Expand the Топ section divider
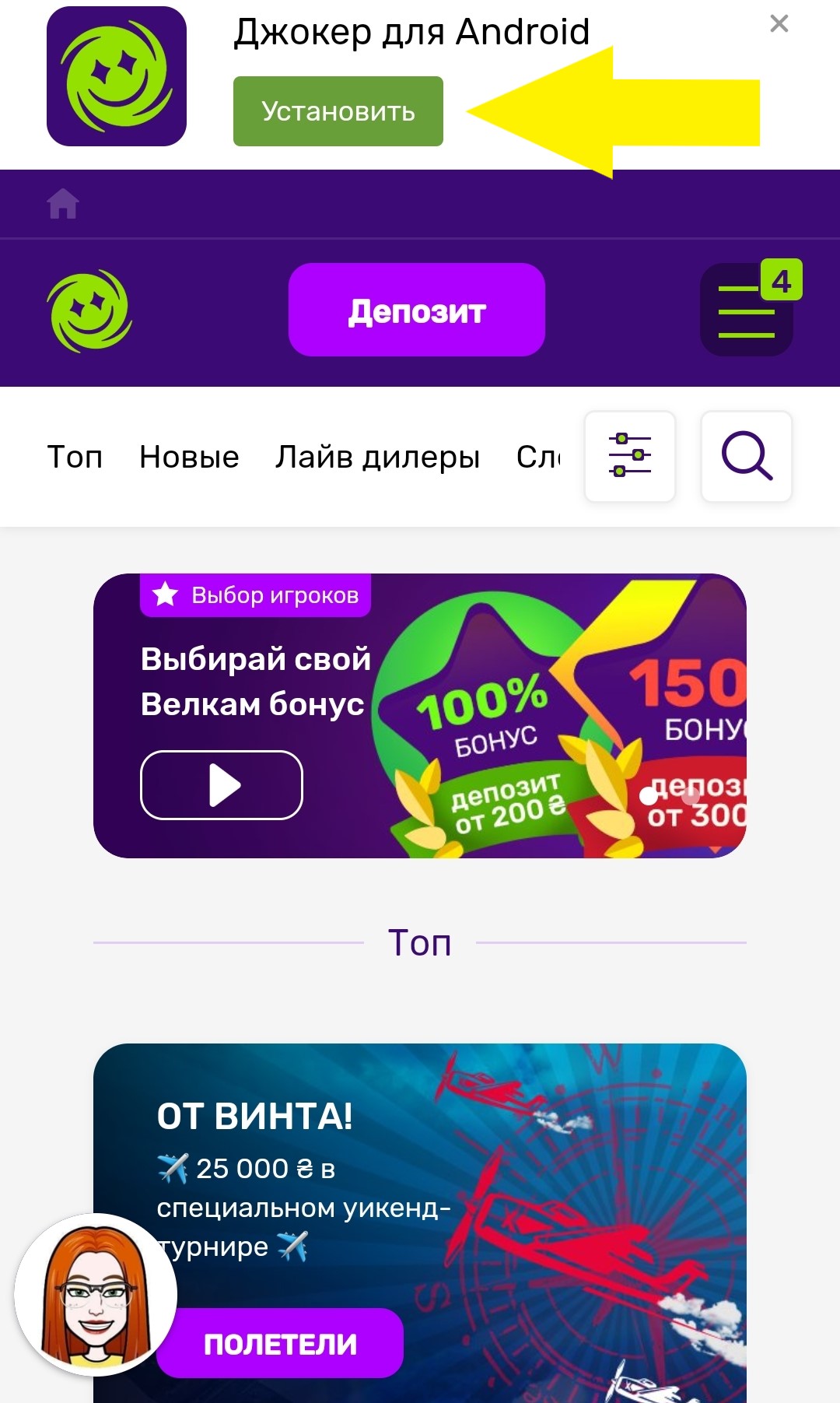This screenshot has width=840, height=1403. point(420,942)
